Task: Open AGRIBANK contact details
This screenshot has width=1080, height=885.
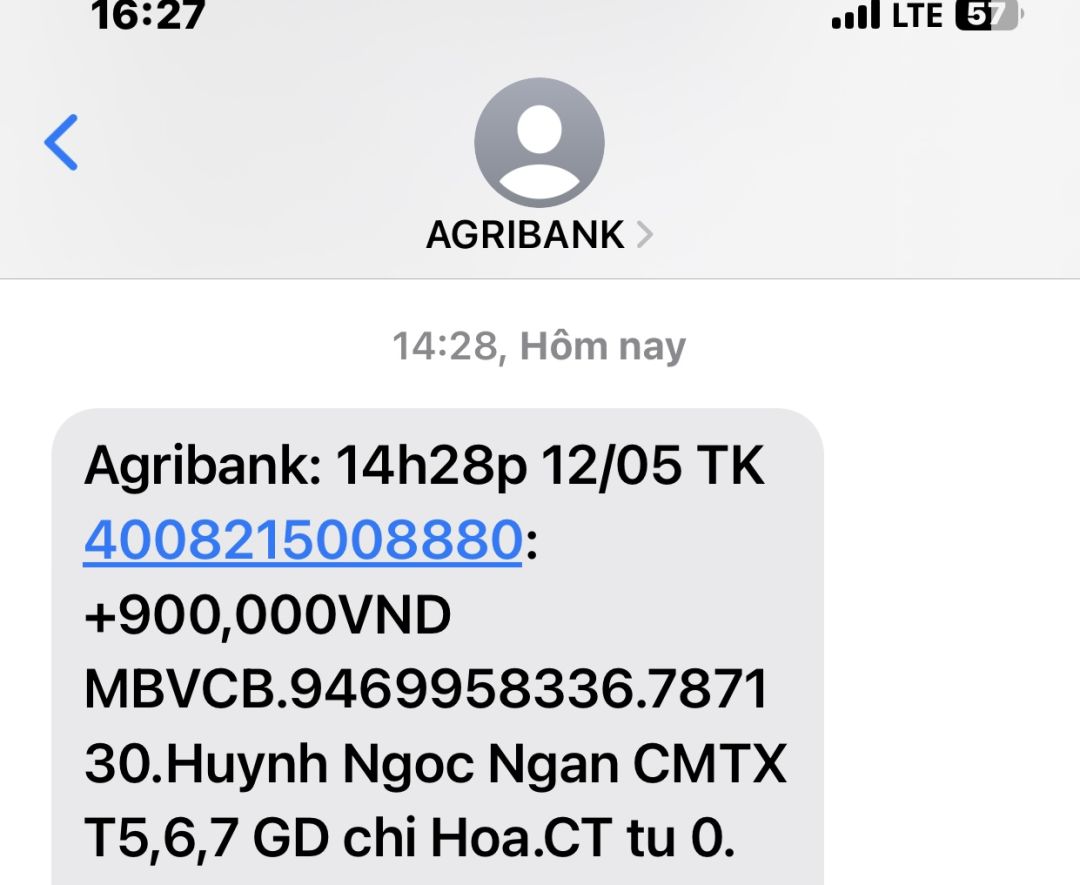Action: 538,235
